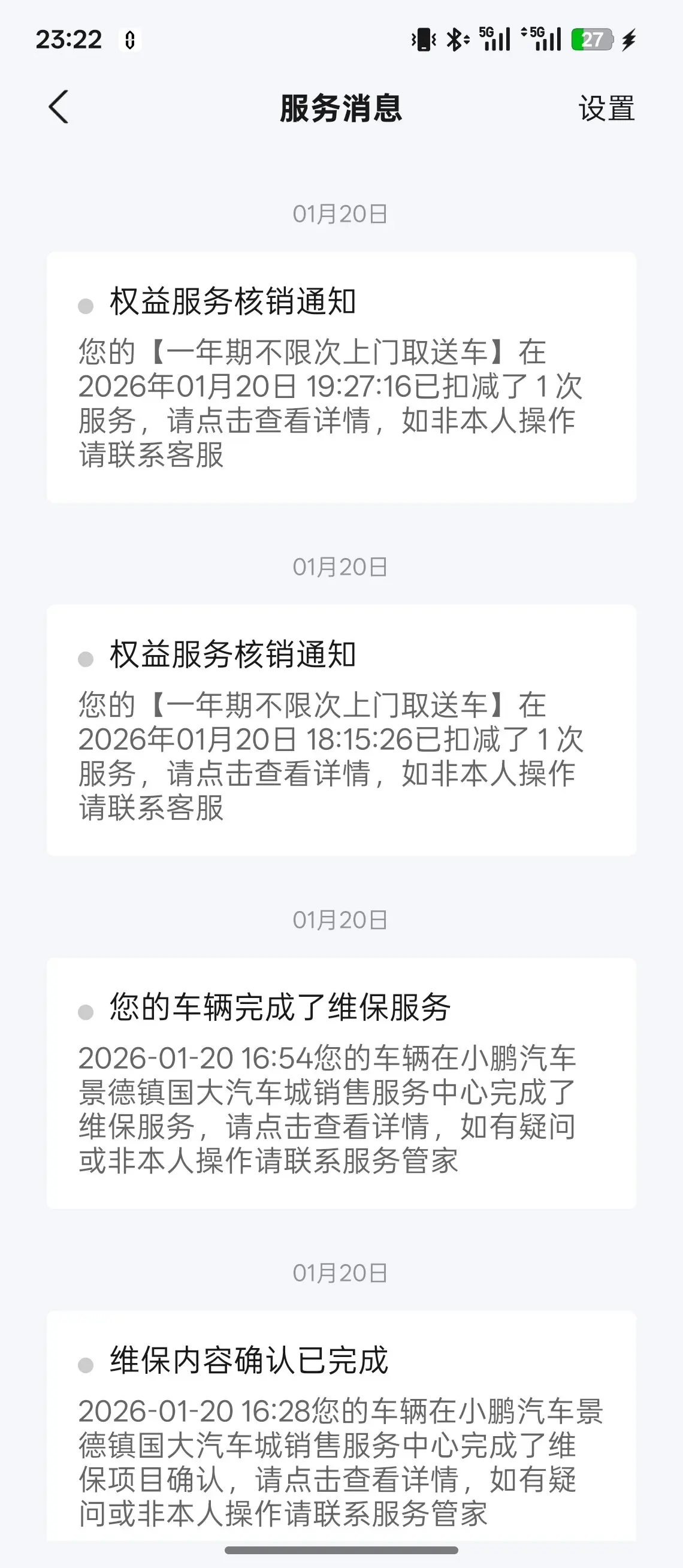The image size is (683, 1568).
Task: Go back from the 服务消息 page
Action: point(58,108)
